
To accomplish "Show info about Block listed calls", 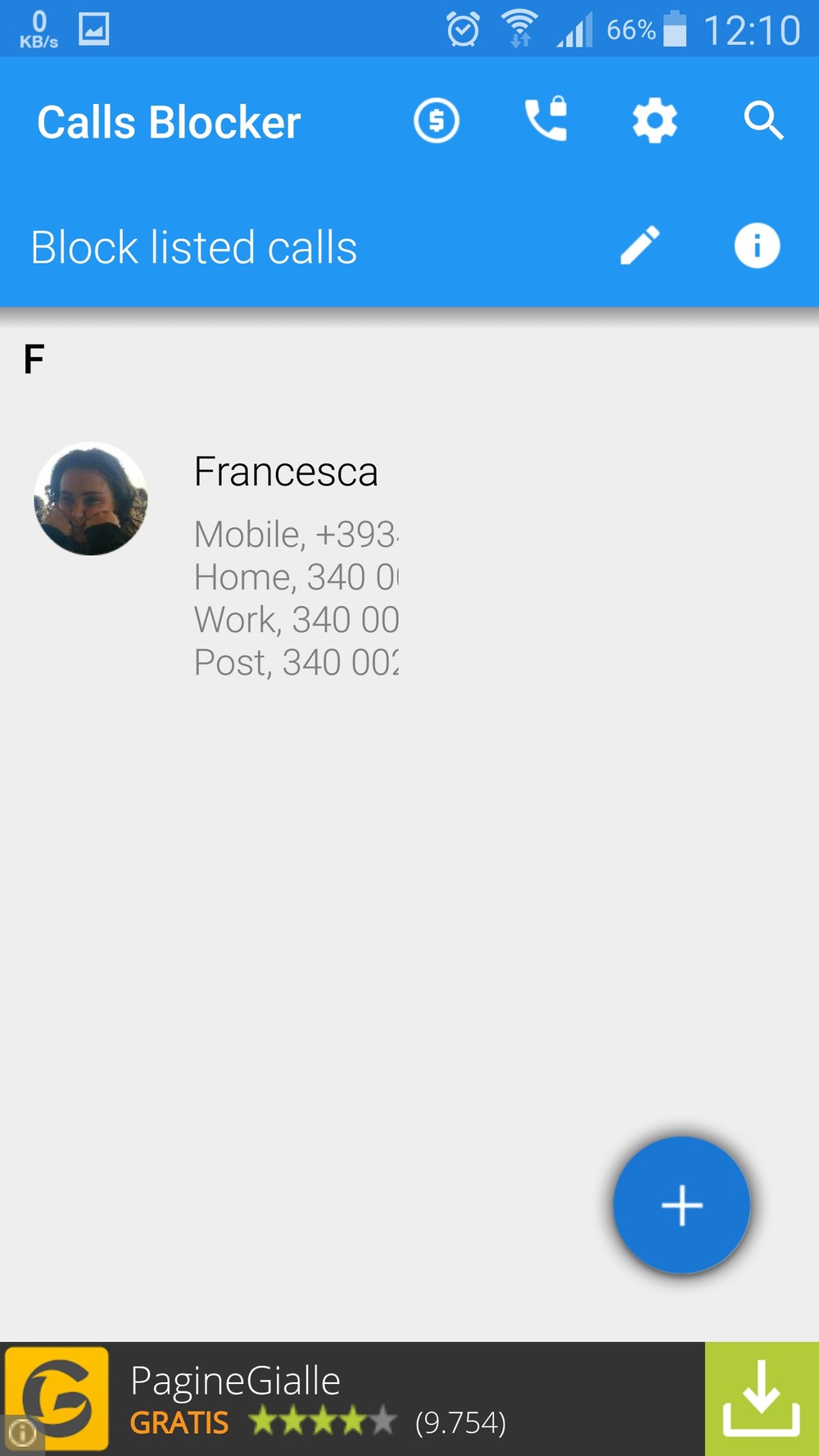I will 757,246.
